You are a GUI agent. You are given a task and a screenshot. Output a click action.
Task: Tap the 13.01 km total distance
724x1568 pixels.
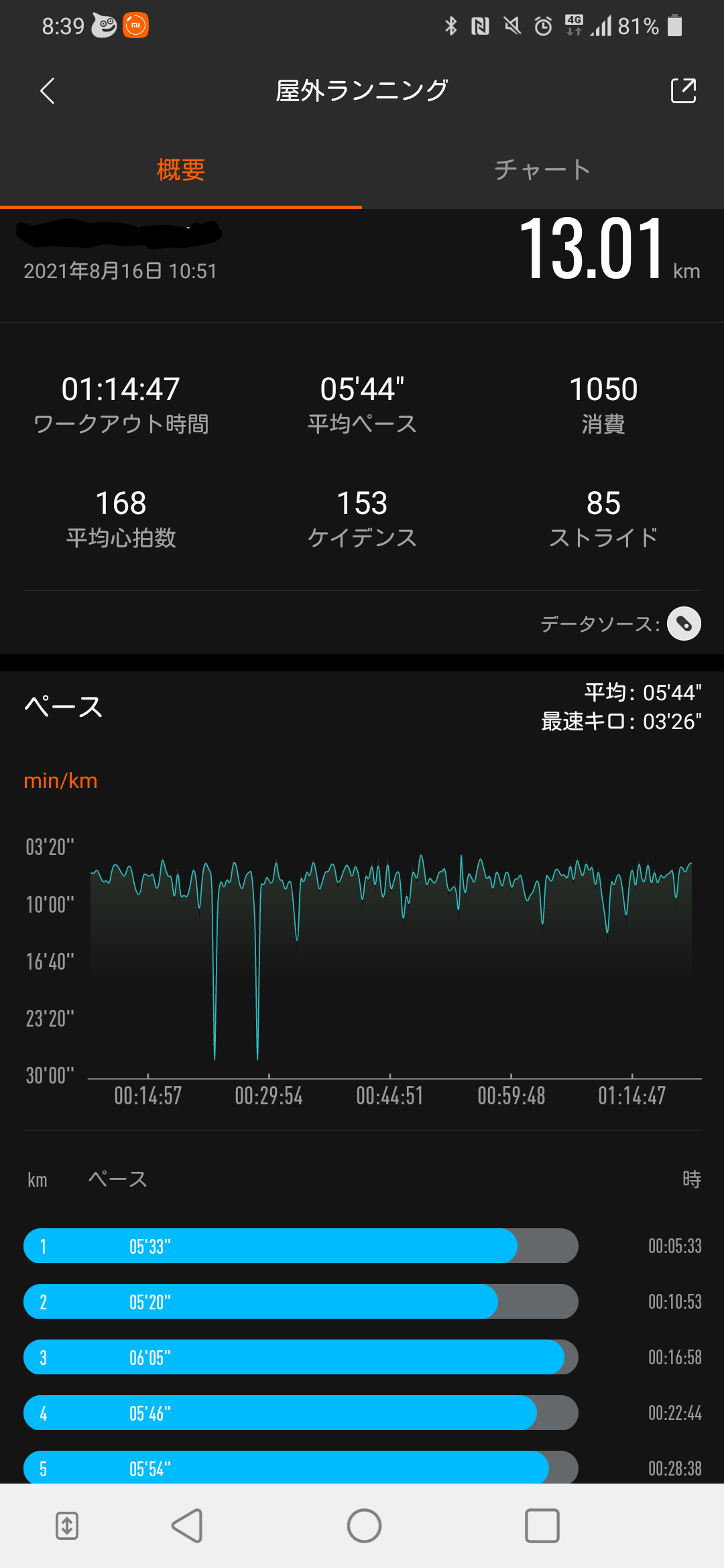[x=590, y=251]
